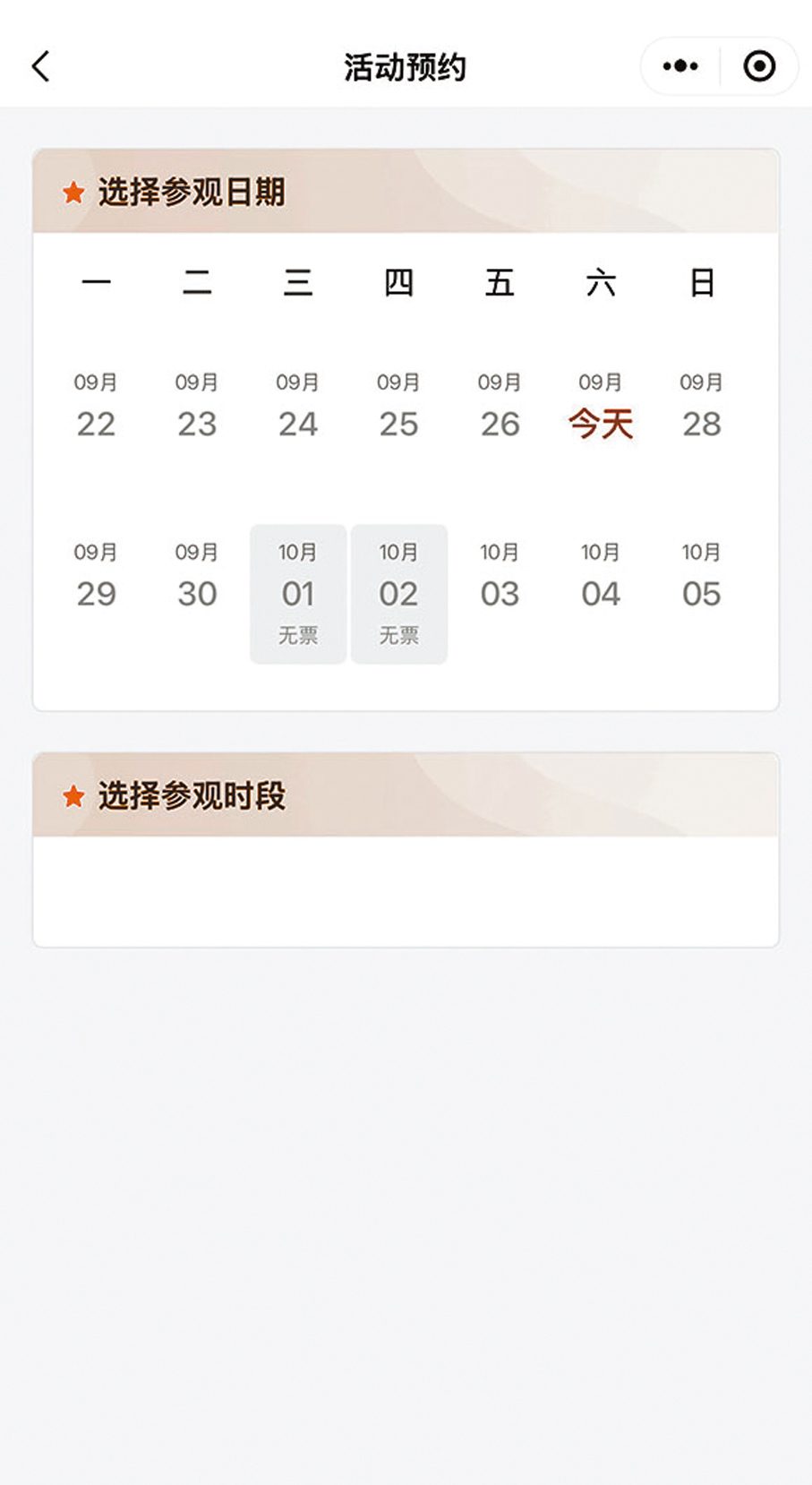This screenshot has width=812, height=1485.
Task: Select today's date, 今天
Action: pos(601,408)
